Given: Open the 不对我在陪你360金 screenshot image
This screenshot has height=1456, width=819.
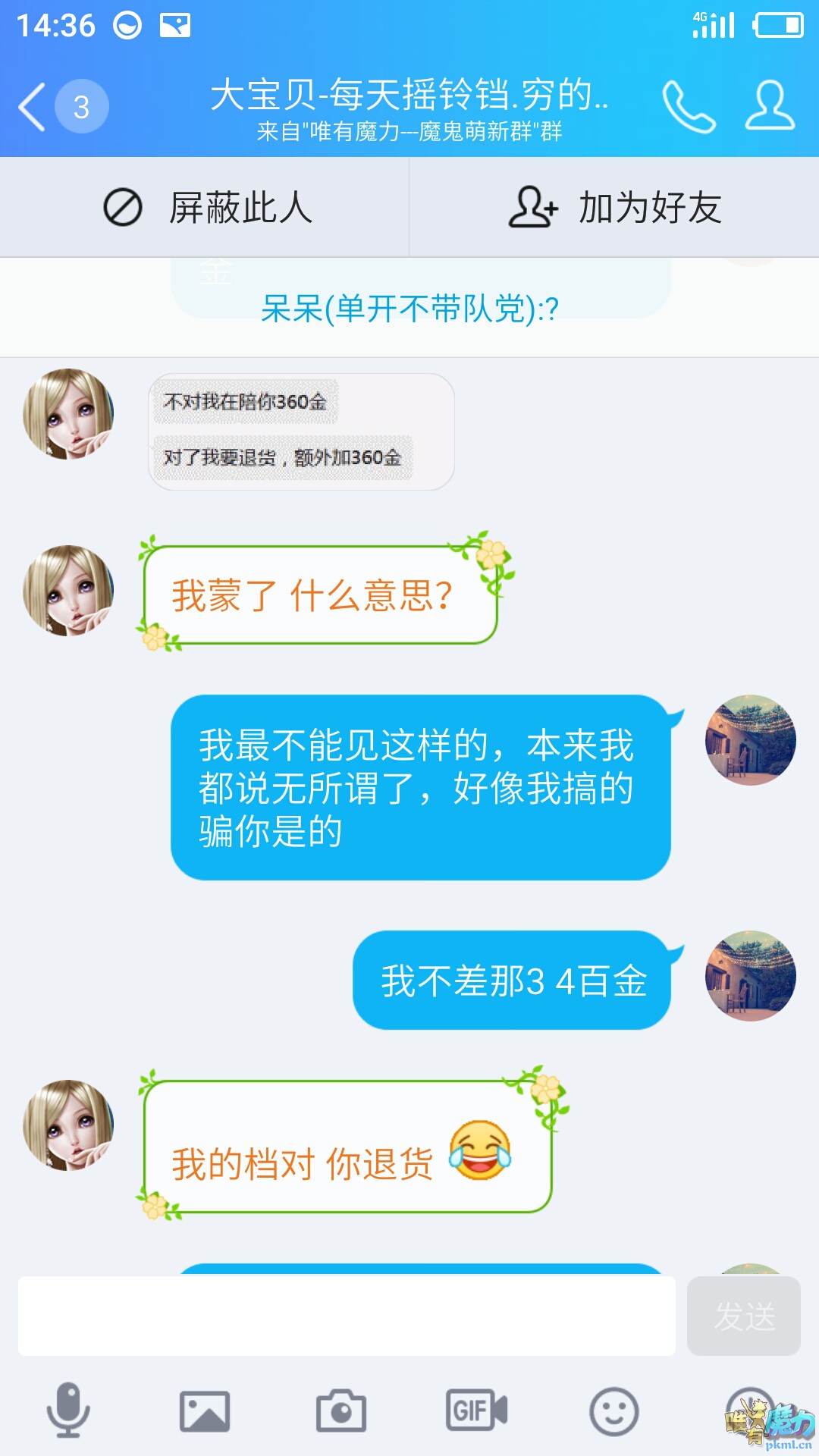Looking at the screenshot, I should (301, 431).
